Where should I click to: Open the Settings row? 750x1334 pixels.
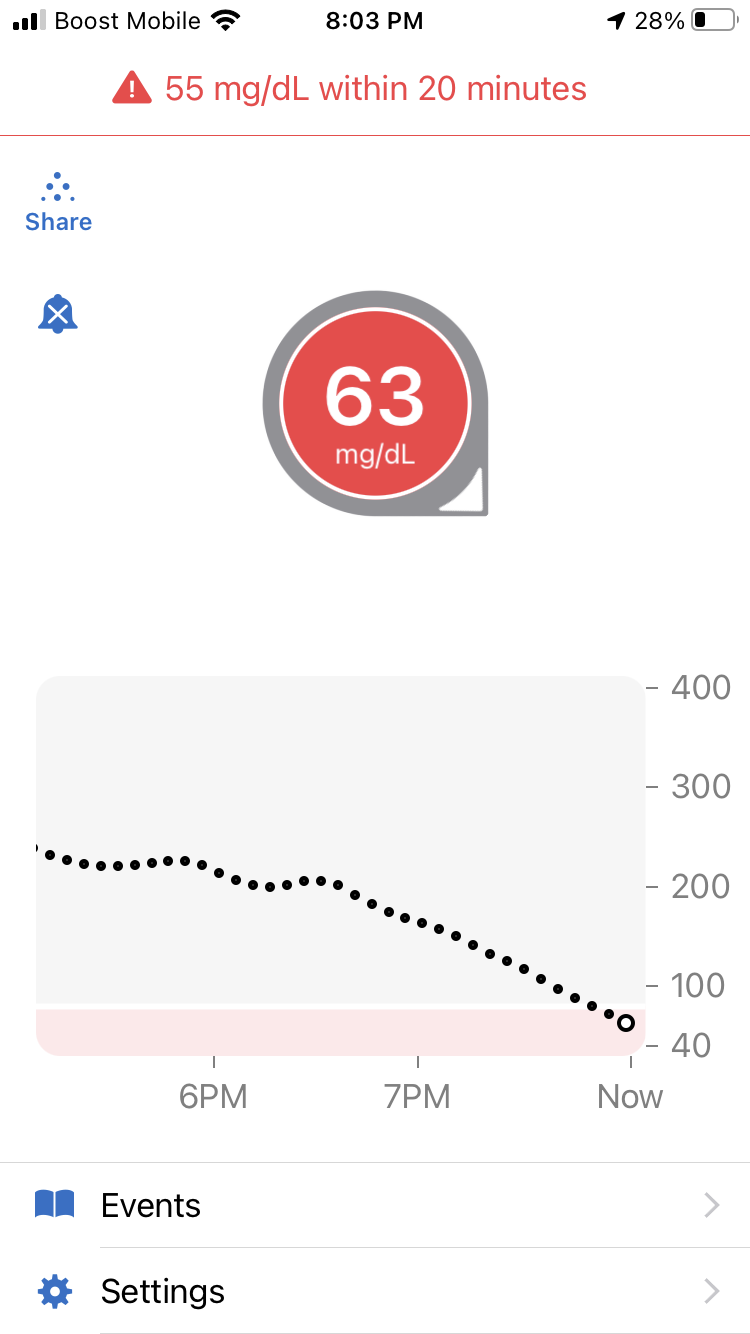(375, 1291)
